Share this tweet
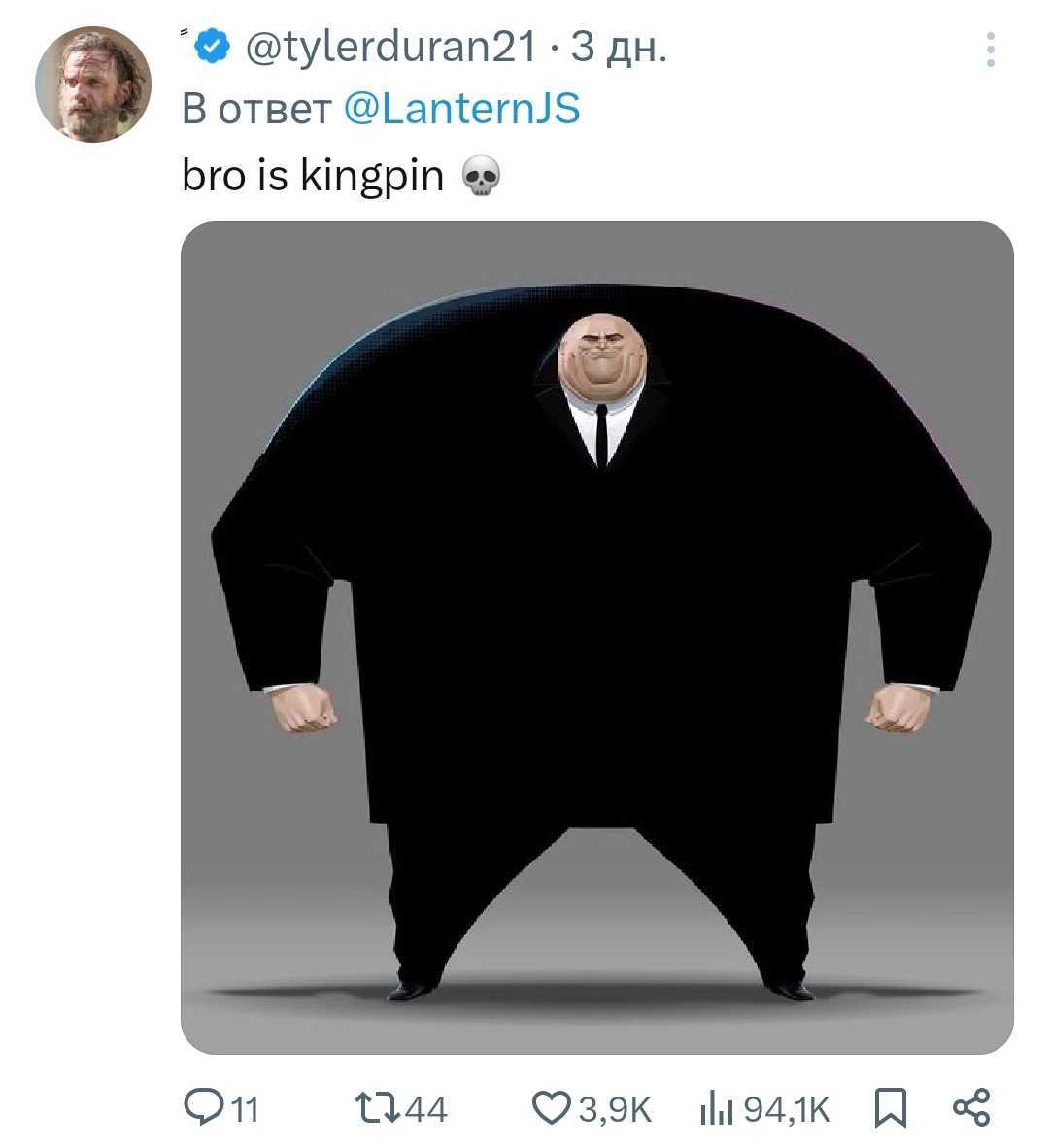Viewport: 1049px width, 1148px height. pos(970,1107)
